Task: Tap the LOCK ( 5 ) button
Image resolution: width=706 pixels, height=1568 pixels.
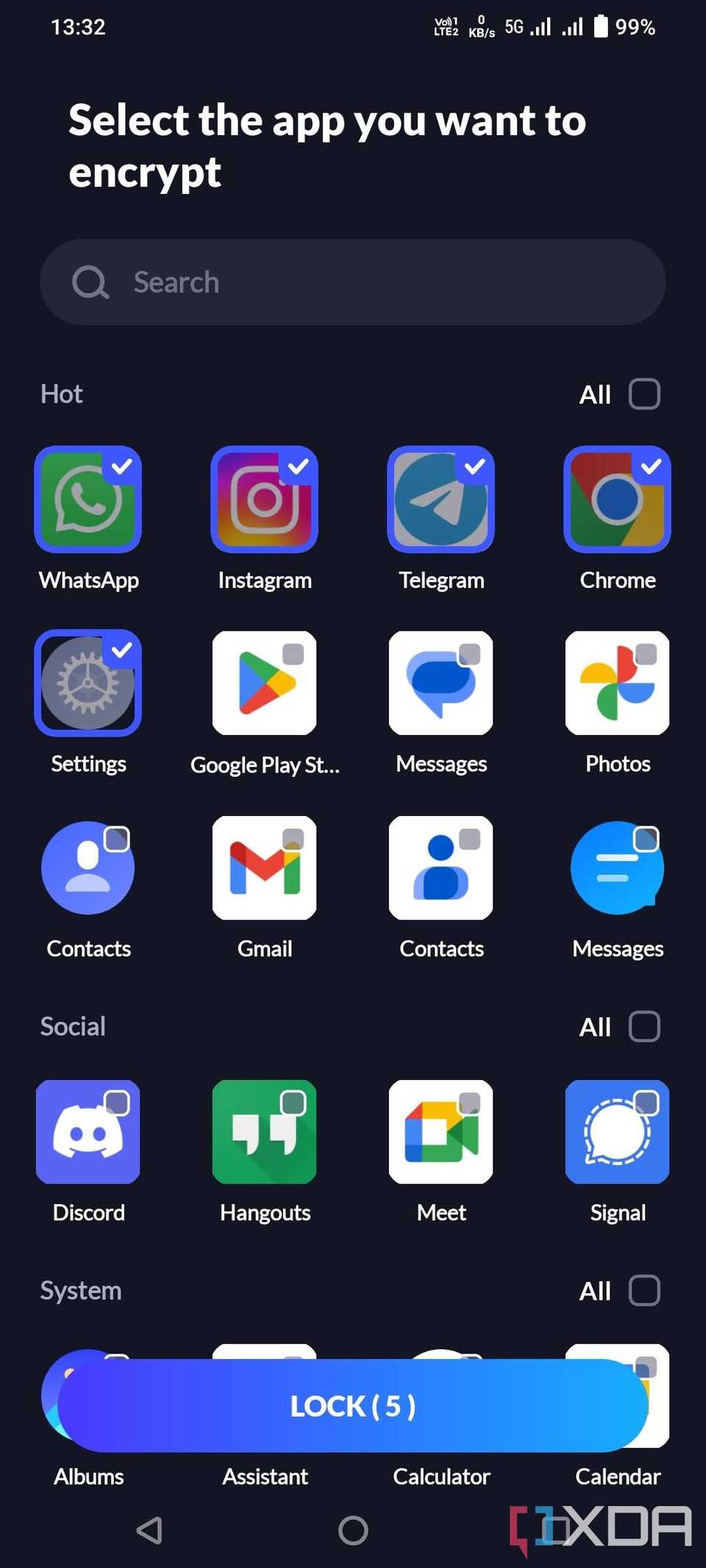Action: (353, 1406)
